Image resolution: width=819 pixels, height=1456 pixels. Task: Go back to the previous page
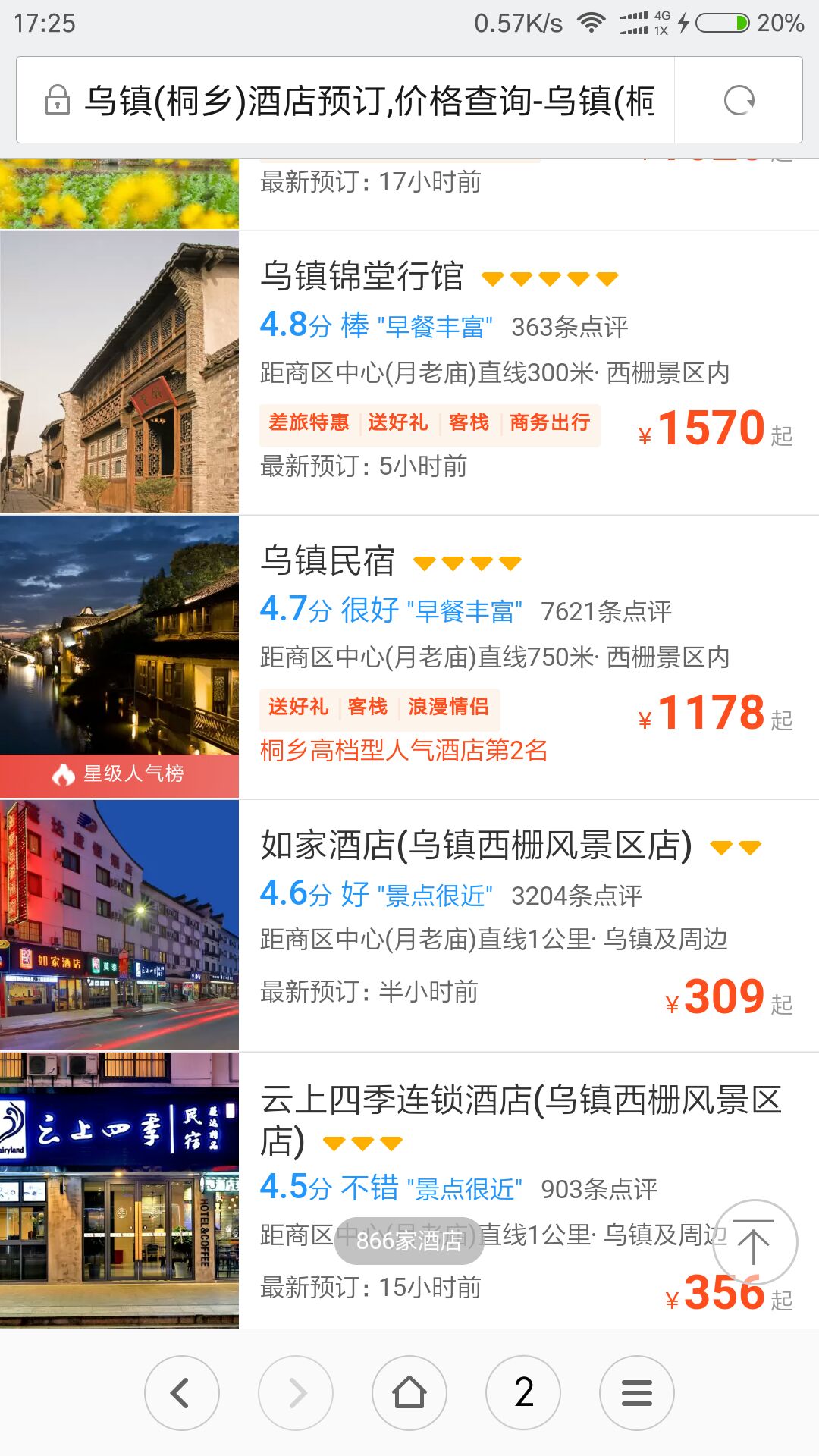click(182, 1393)
